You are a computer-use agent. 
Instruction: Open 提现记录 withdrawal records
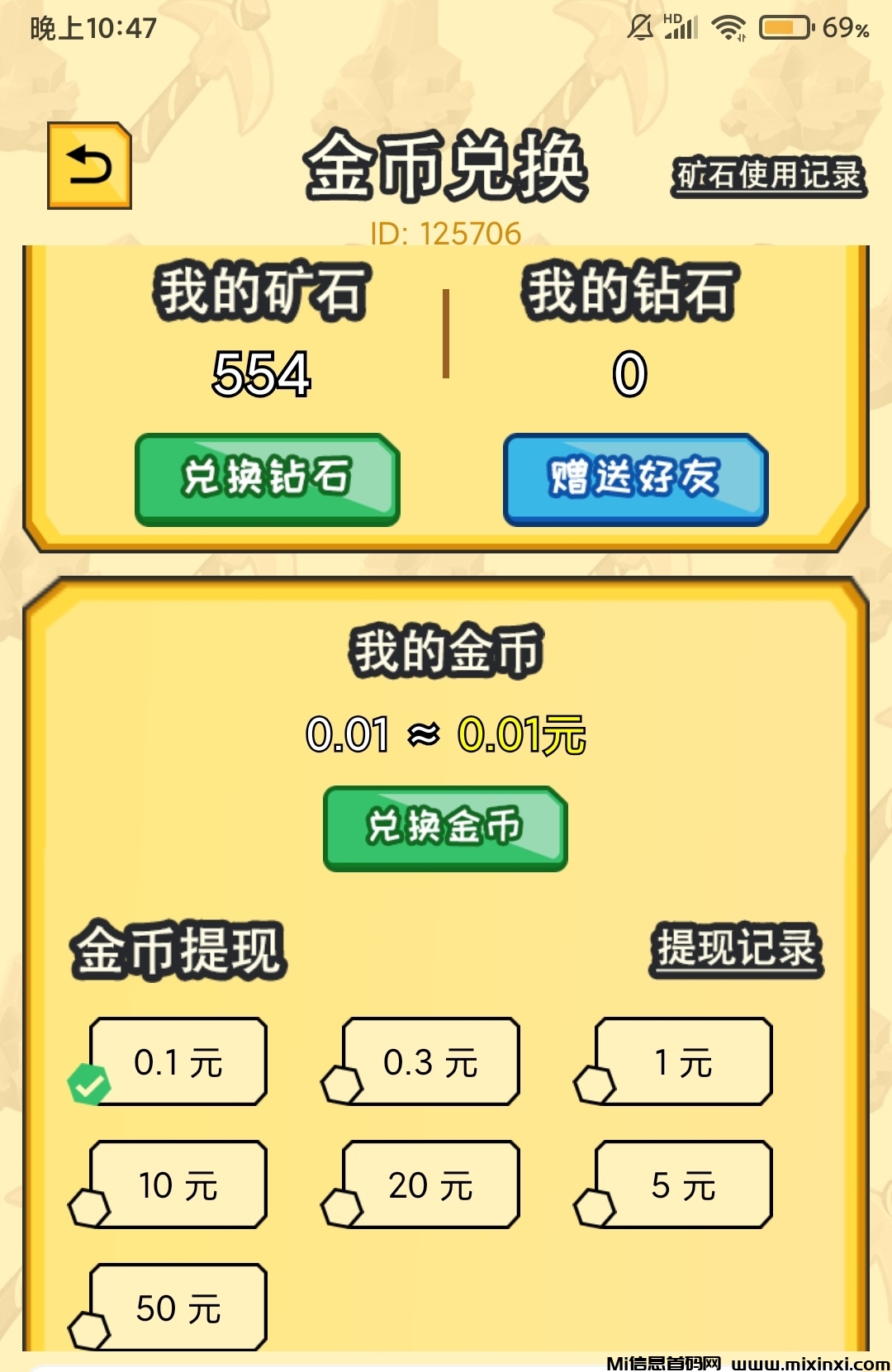tap(735, 948)
